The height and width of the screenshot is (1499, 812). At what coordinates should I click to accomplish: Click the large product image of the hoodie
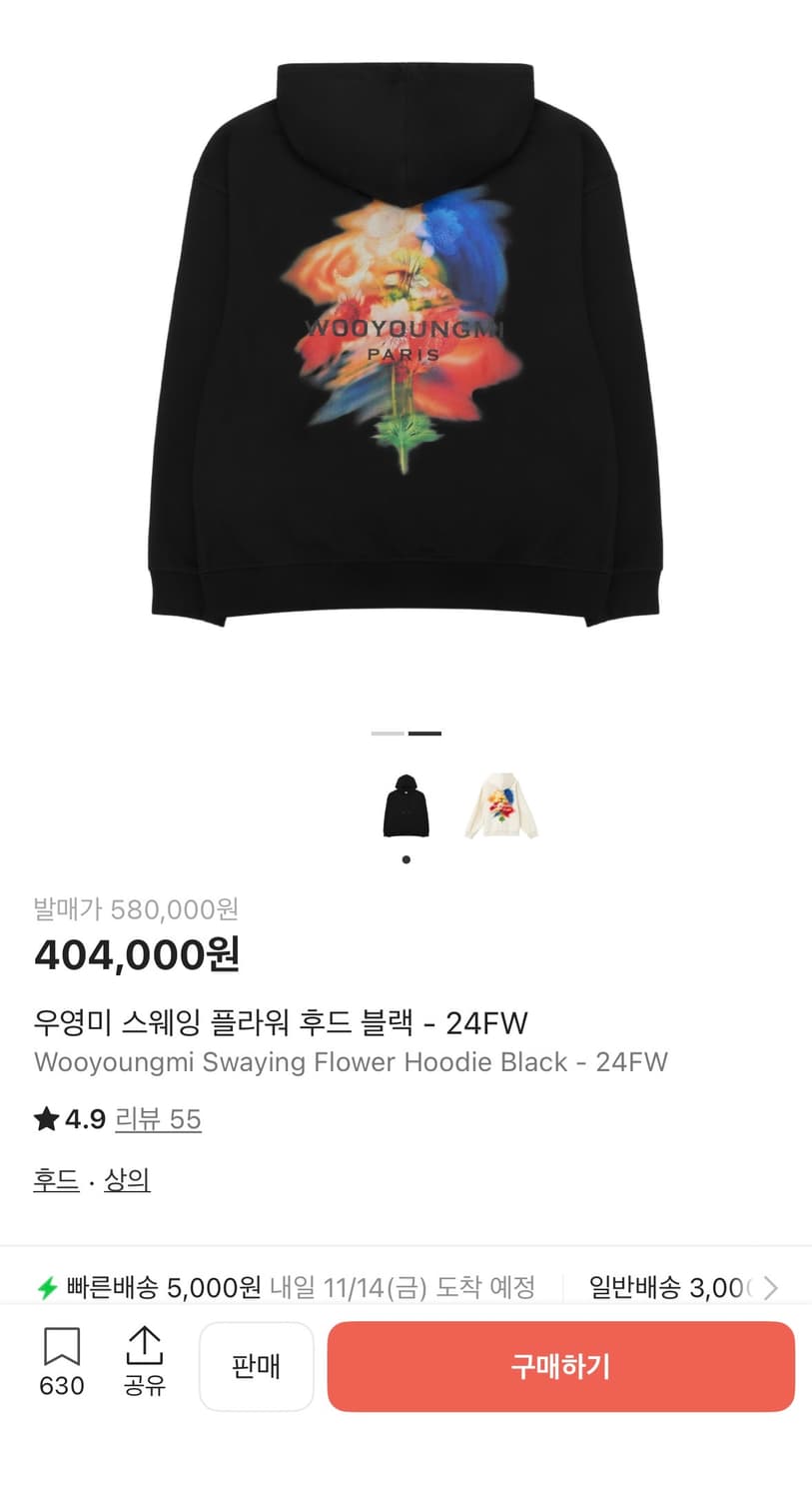406,350
